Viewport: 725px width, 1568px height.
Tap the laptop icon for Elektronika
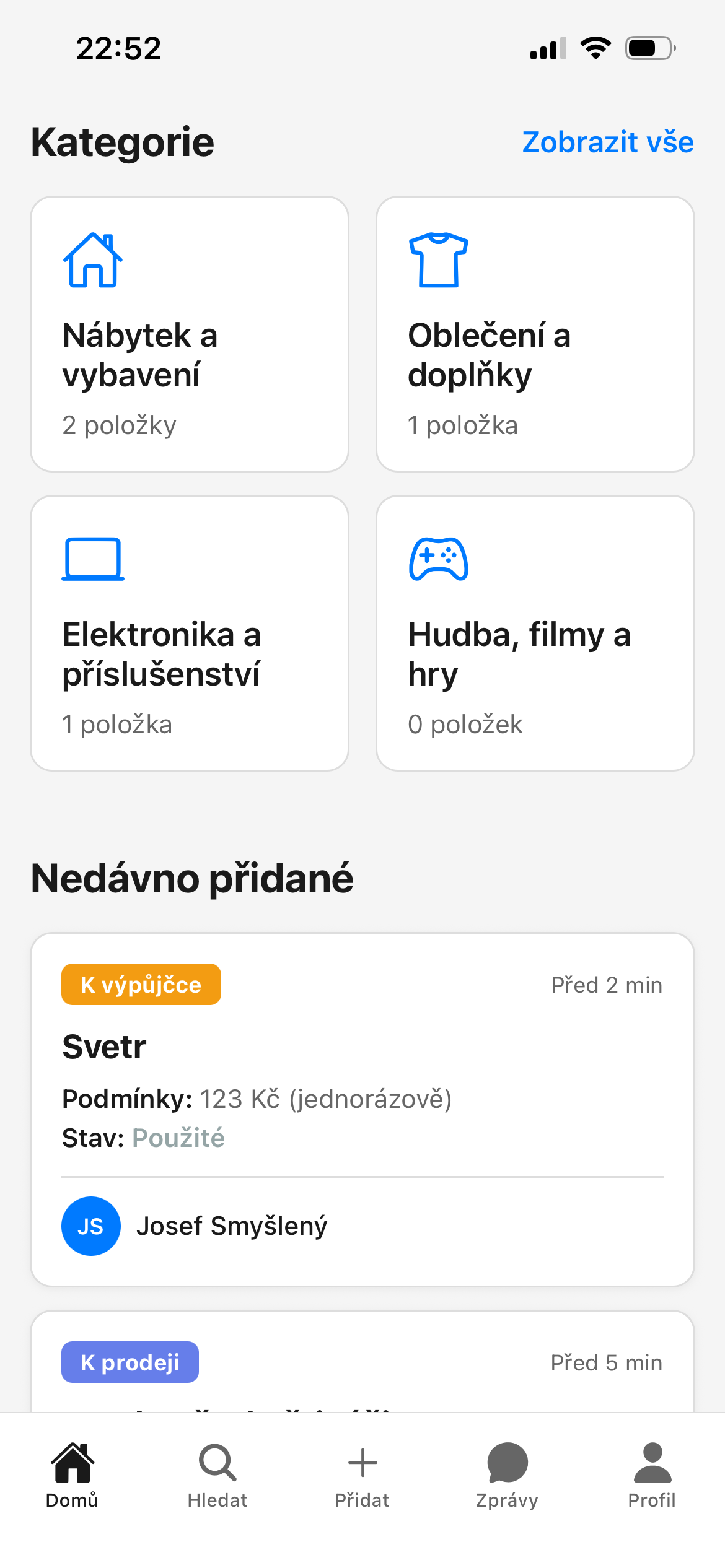click(x=92, y=558)
